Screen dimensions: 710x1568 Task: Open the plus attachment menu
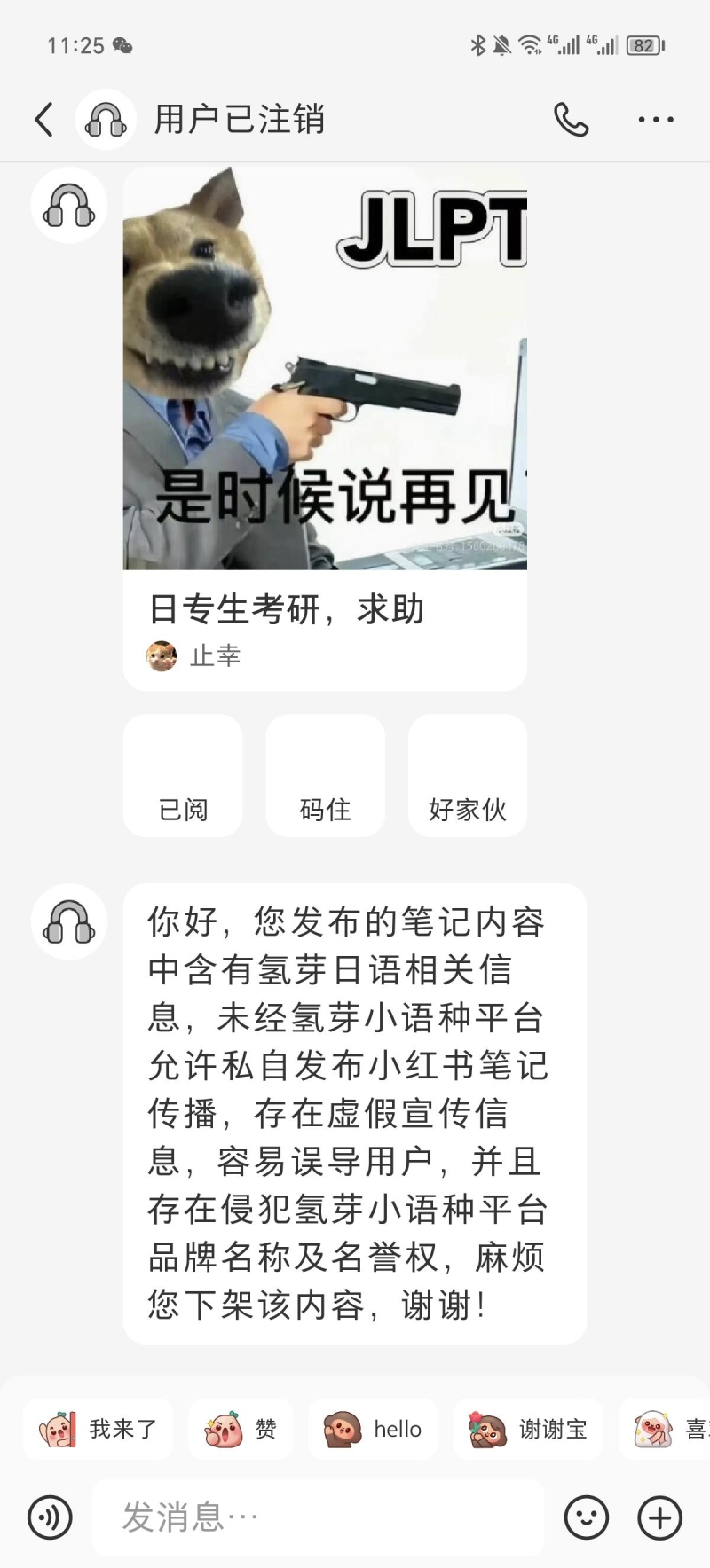tap(659, 1517)
